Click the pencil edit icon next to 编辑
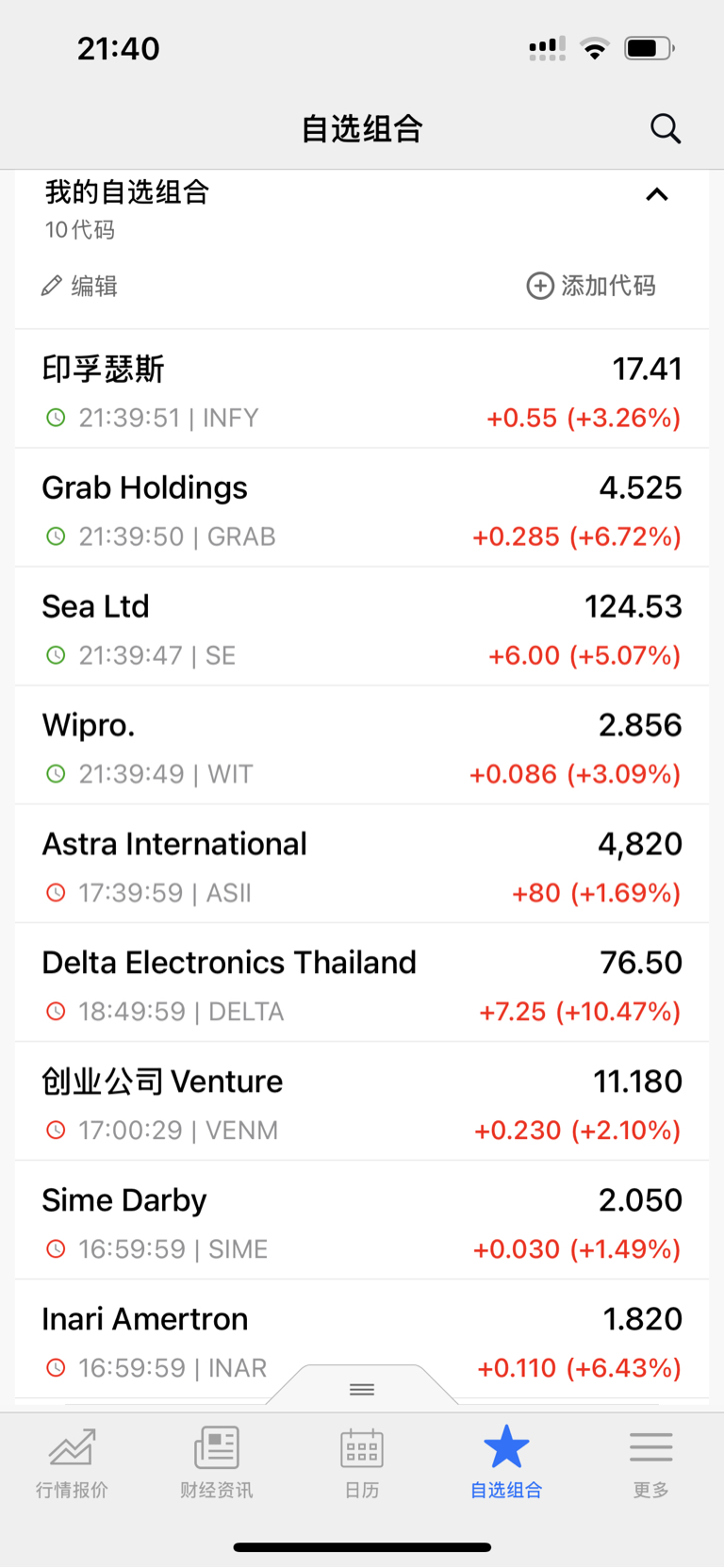The height and width of the screenshot is (1568, 724). [x=52, y=286]
